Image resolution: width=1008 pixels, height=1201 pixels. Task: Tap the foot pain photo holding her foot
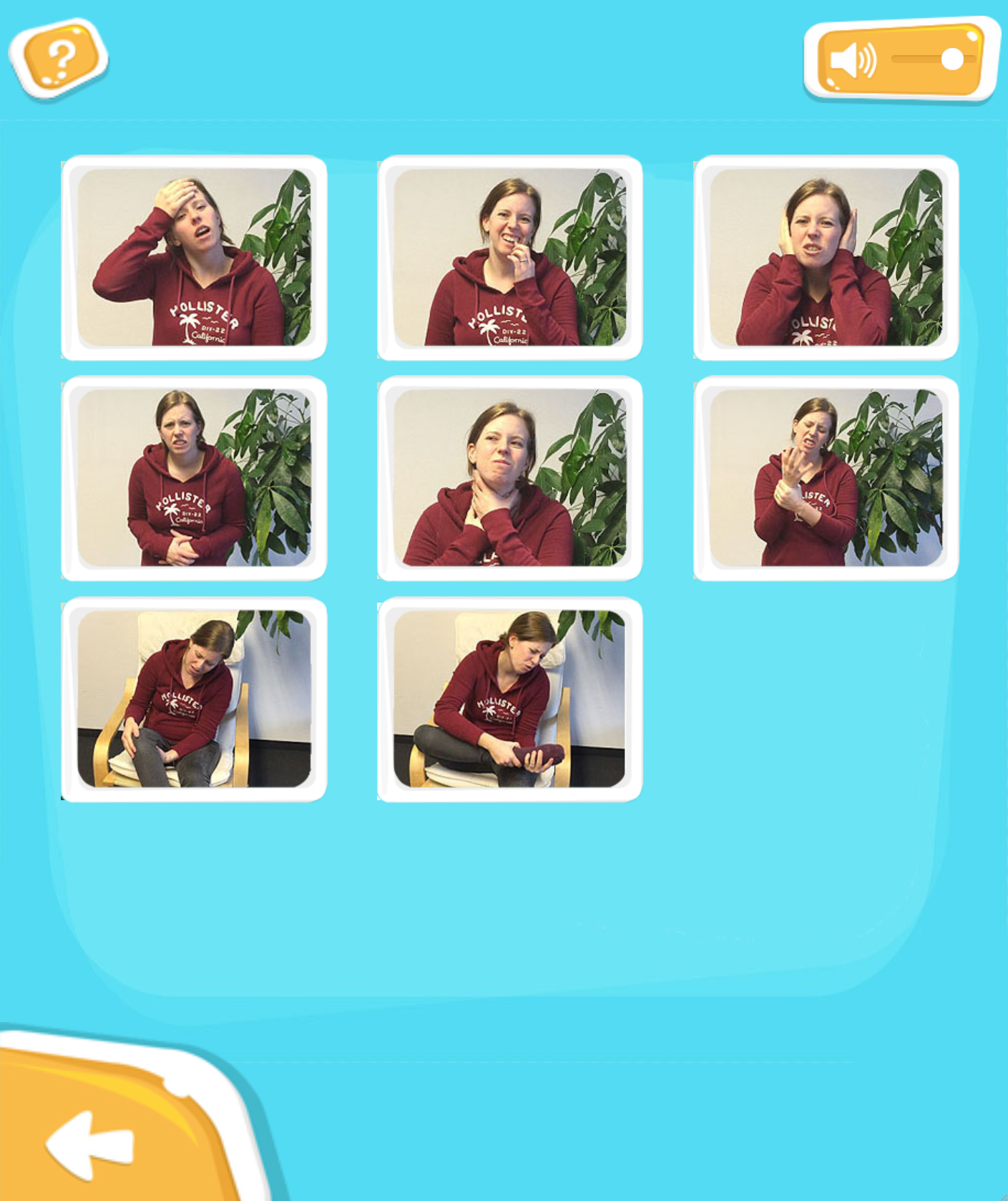pos(509,699)
